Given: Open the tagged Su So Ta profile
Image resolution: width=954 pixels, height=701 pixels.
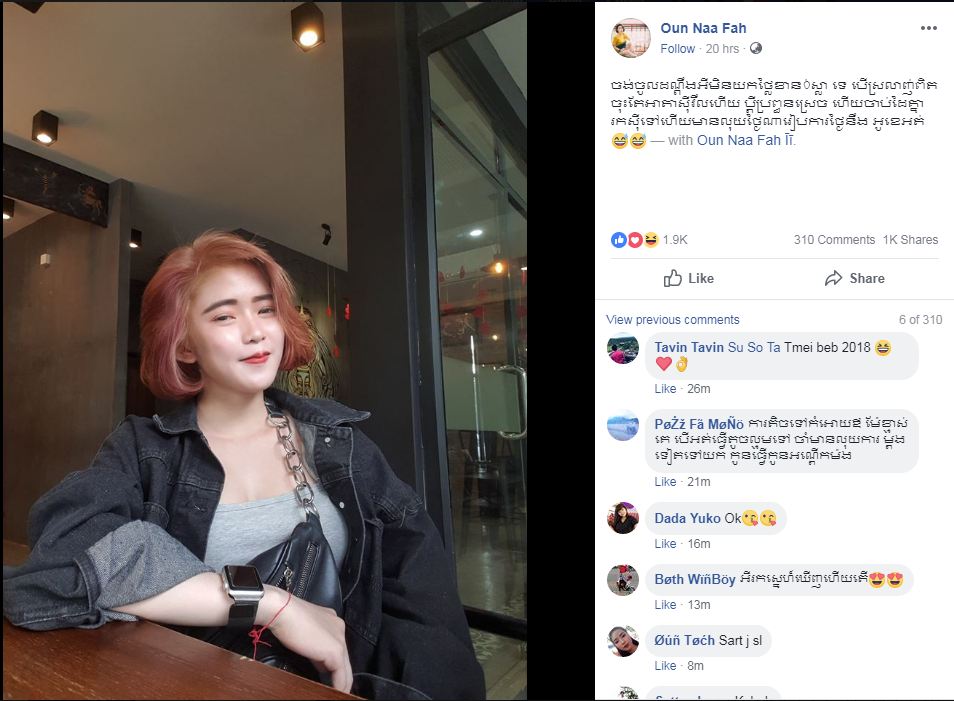Looking at the screenshot, I should tap(754, 347).
